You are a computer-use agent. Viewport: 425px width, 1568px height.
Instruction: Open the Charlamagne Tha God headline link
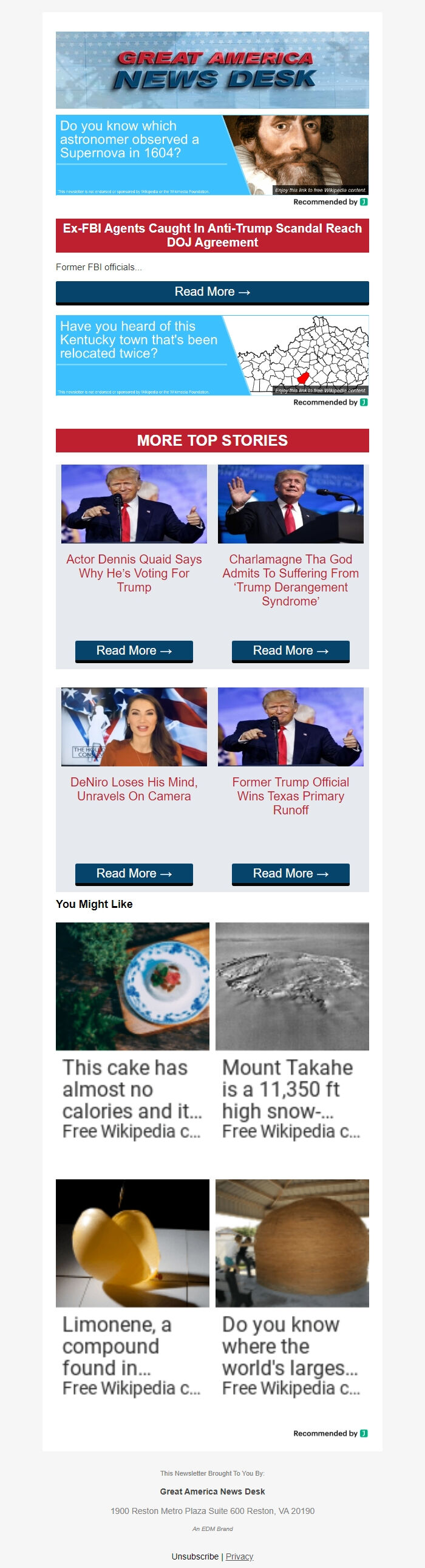click(x=290, y=579)
